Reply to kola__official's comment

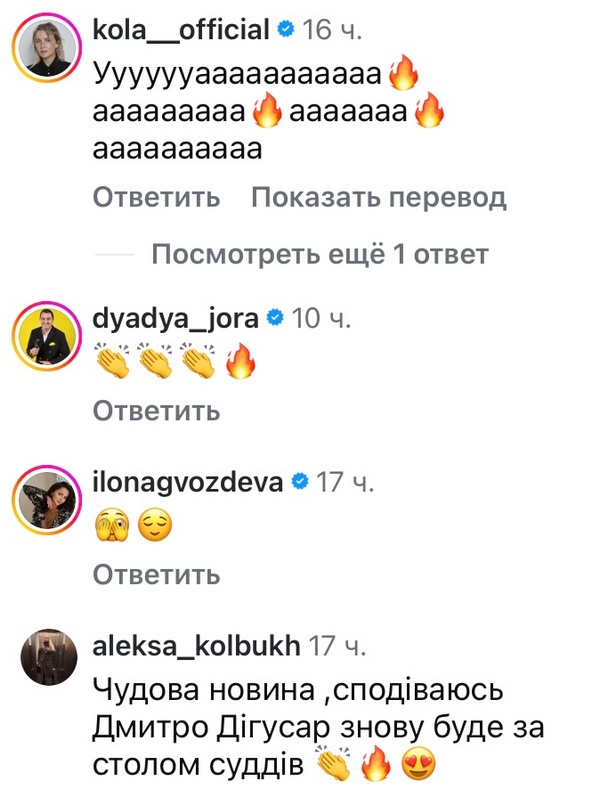tap(156, 198)
